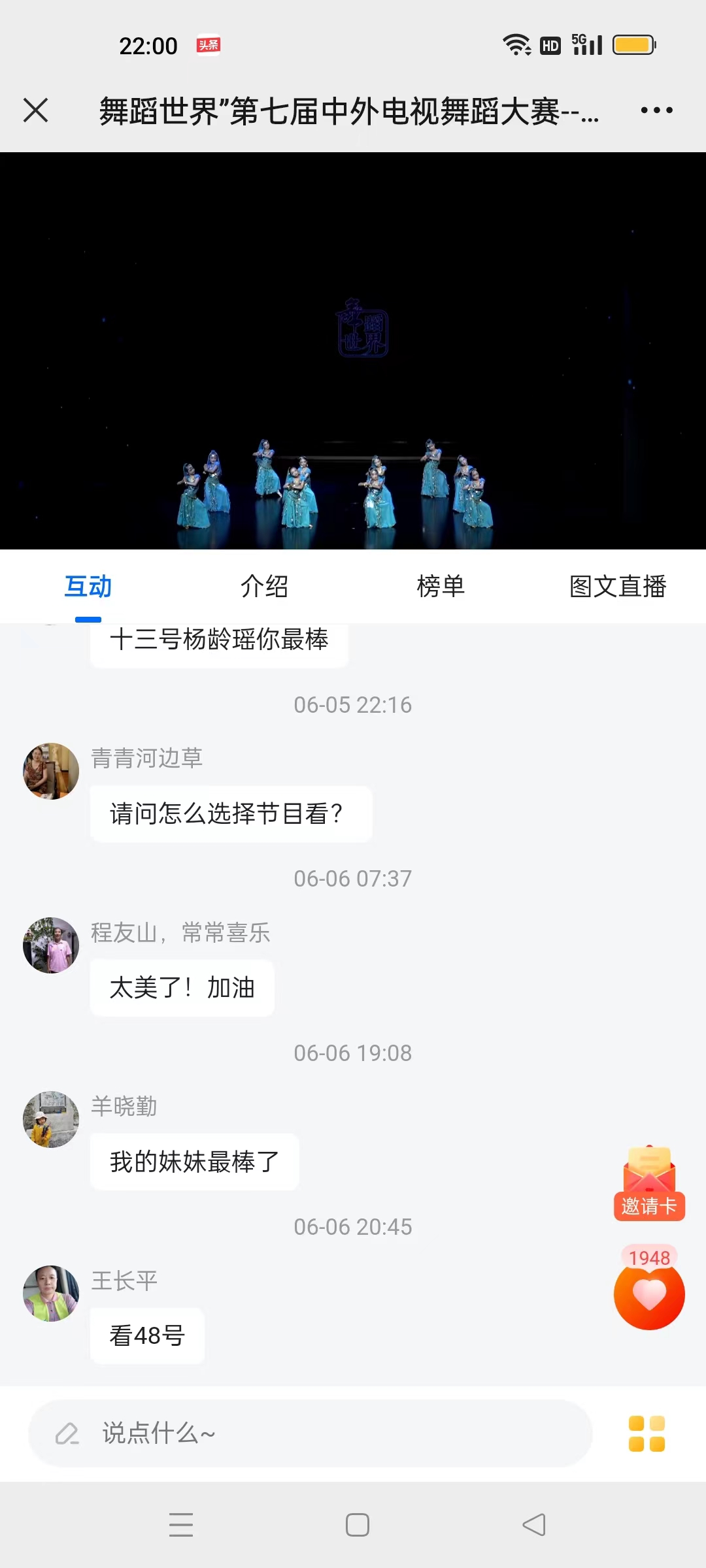Select the 互动 tab
Screen dimensions: 706x1568
pos(88,586)
